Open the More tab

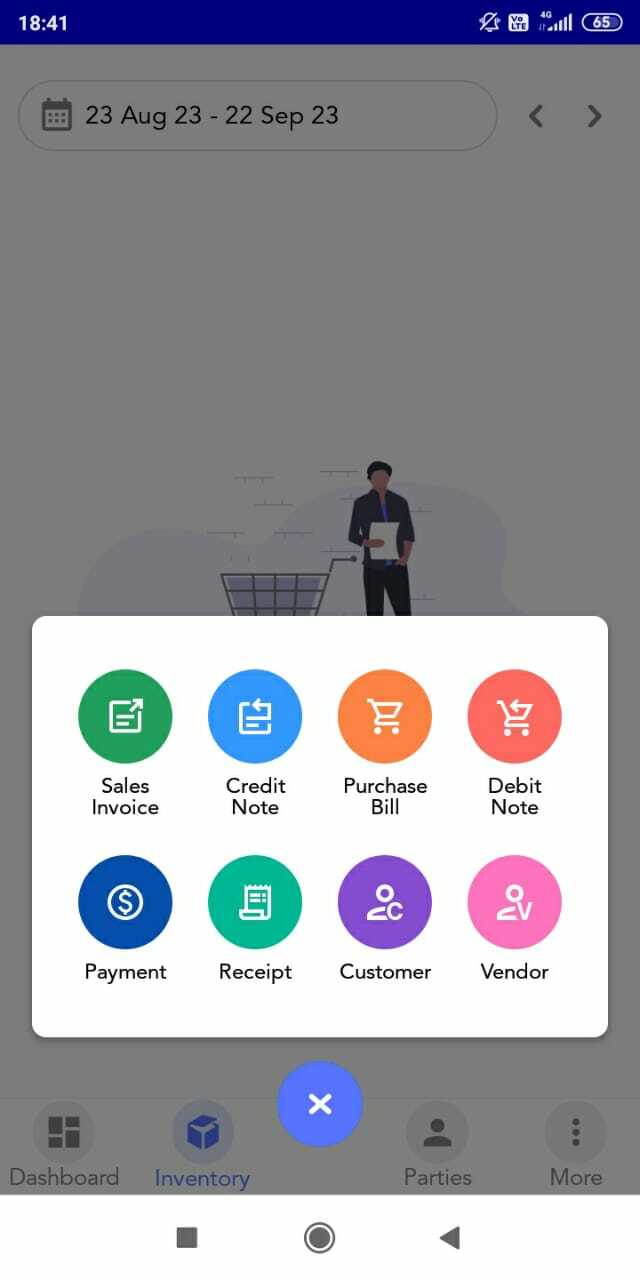[576, 1147]
